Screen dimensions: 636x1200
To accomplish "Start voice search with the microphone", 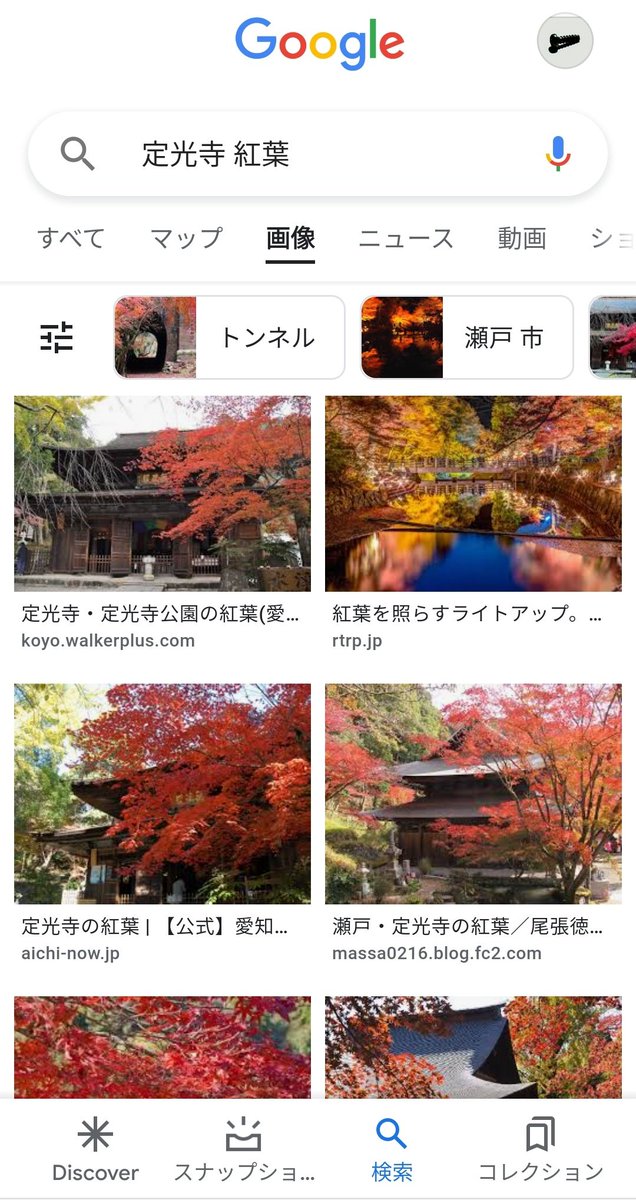I will click(x=558, y=154).
